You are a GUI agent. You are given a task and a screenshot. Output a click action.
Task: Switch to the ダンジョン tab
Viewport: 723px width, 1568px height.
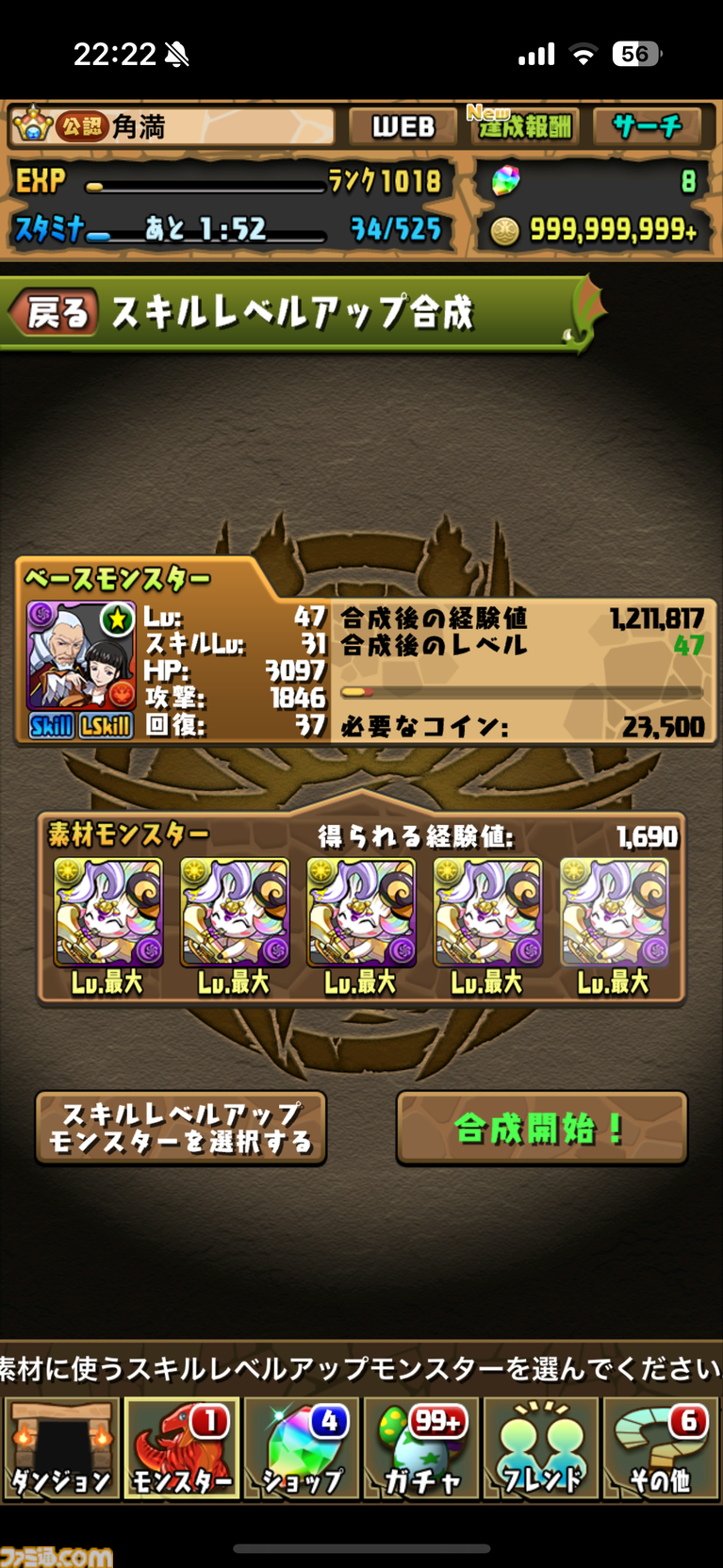(61, 1449)
